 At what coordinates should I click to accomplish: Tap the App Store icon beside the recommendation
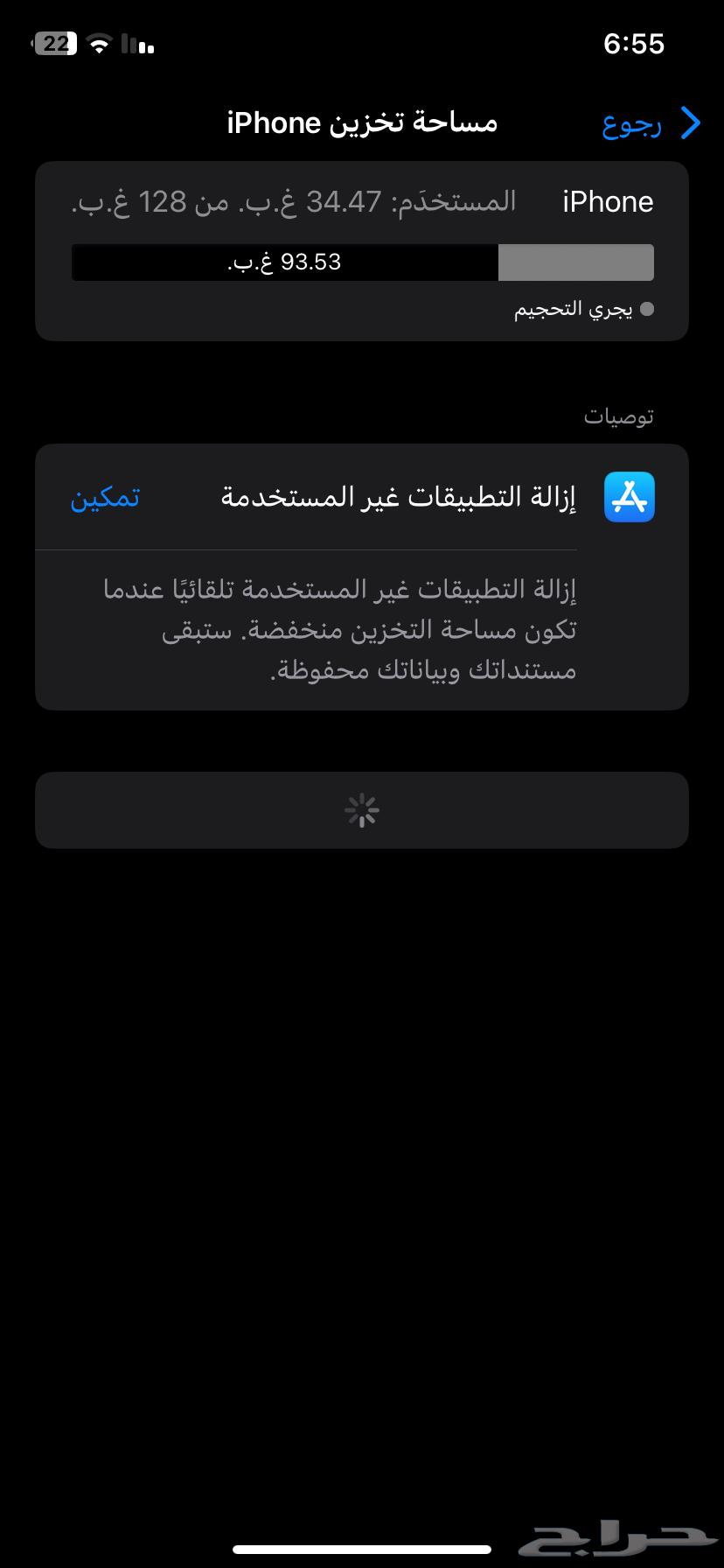(x=628, y=497)
